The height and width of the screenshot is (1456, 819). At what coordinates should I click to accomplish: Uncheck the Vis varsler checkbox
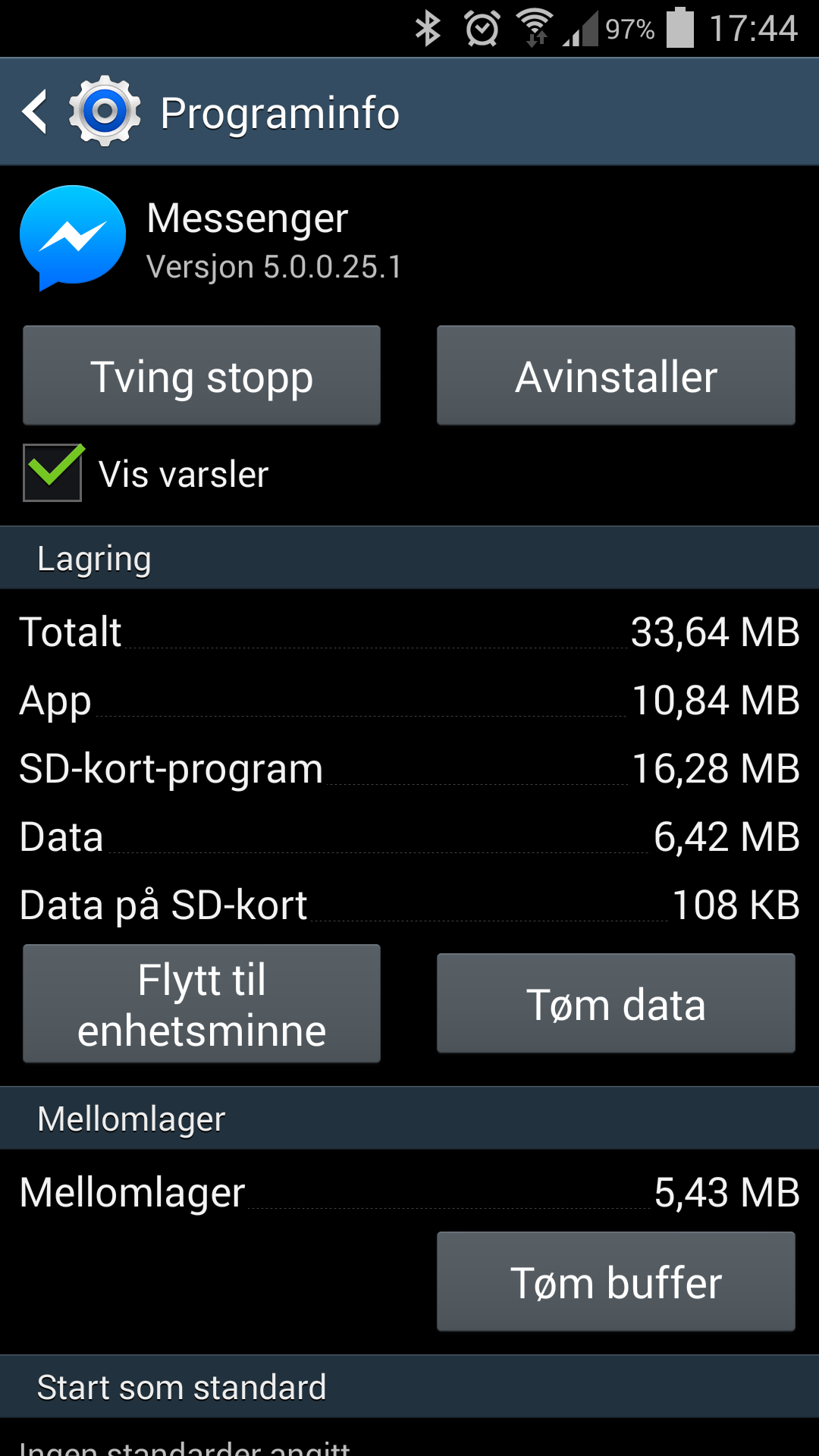52,472
